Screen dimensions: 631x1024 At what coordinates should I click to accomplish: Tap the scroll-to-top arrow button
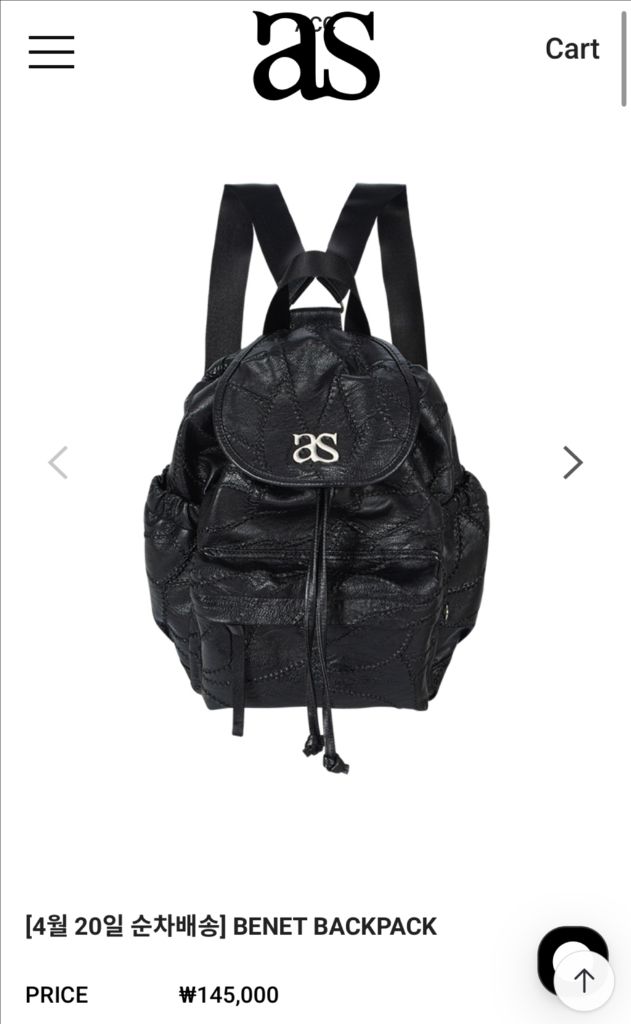[x=584, y=980]
